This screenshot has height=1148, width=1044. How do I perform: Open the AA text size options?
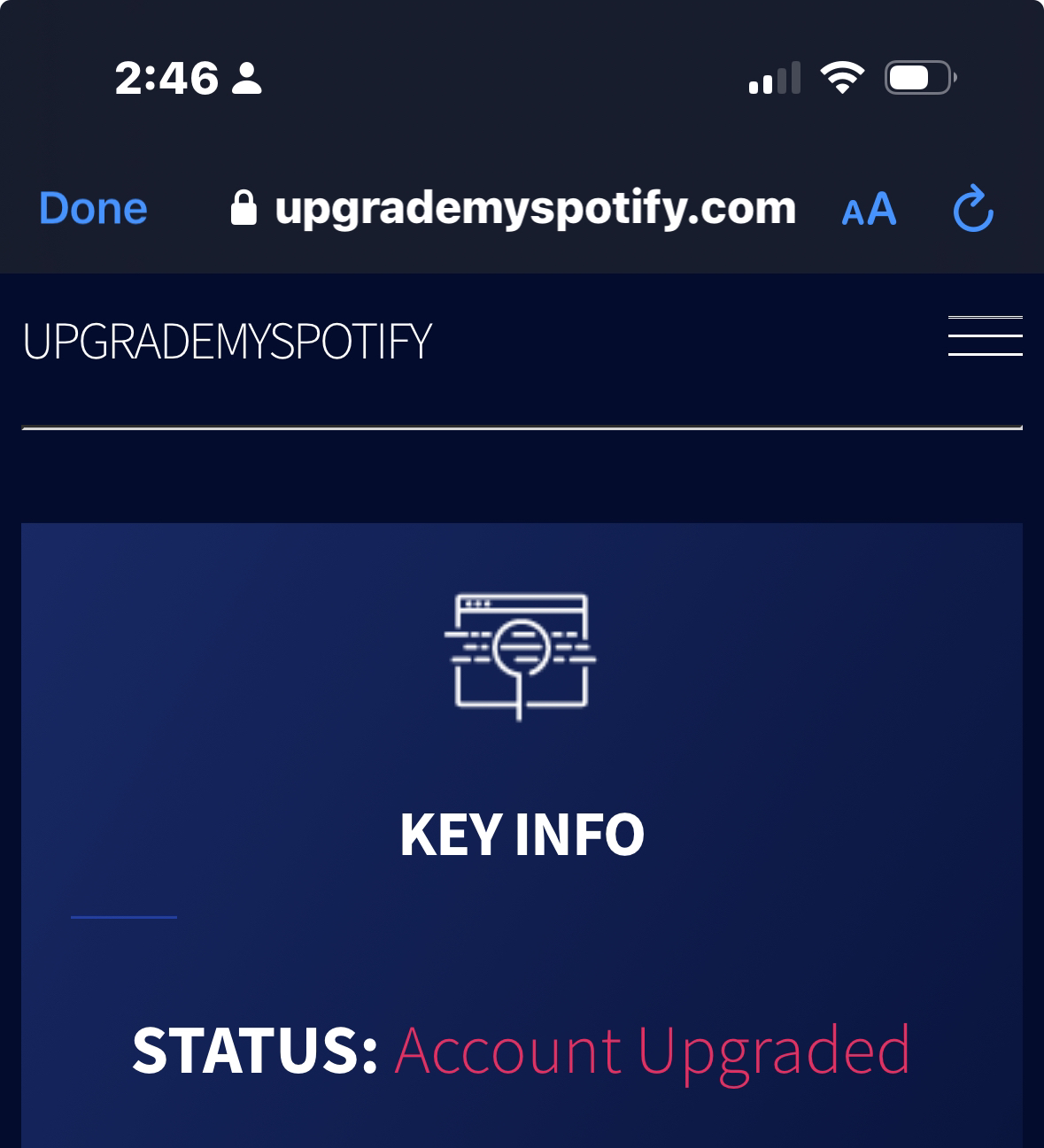pyautogui.click(x=869, y=211)
